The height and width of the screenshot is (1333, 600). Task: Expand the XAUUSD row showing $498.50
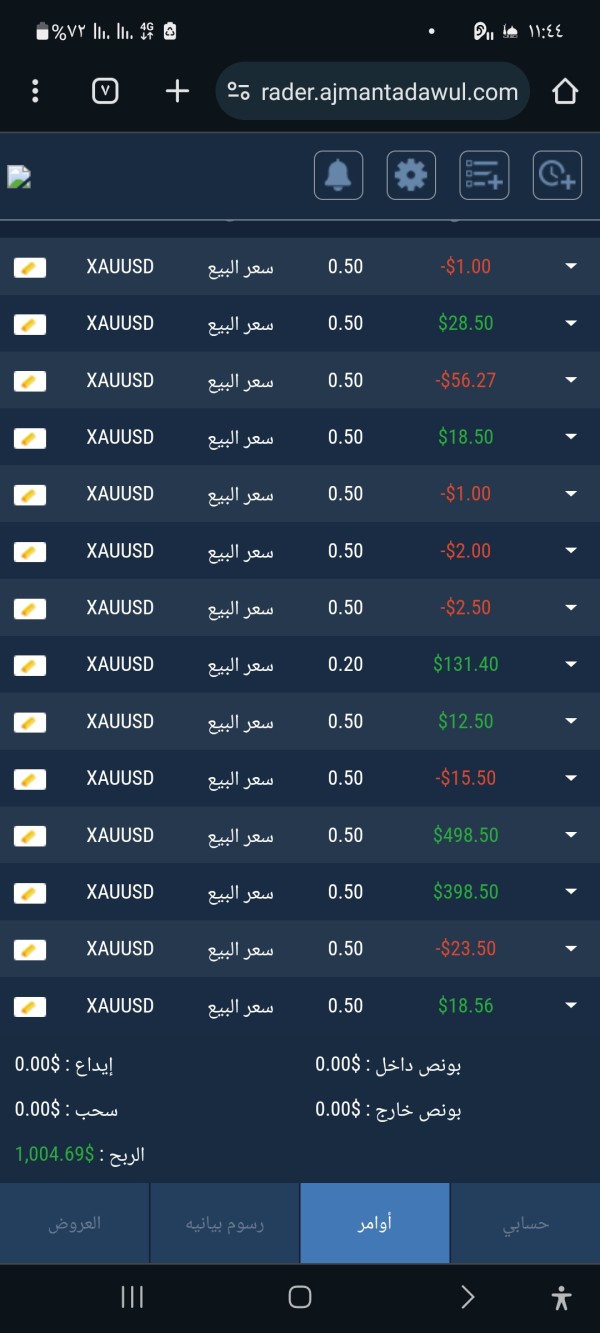point(571,835)
